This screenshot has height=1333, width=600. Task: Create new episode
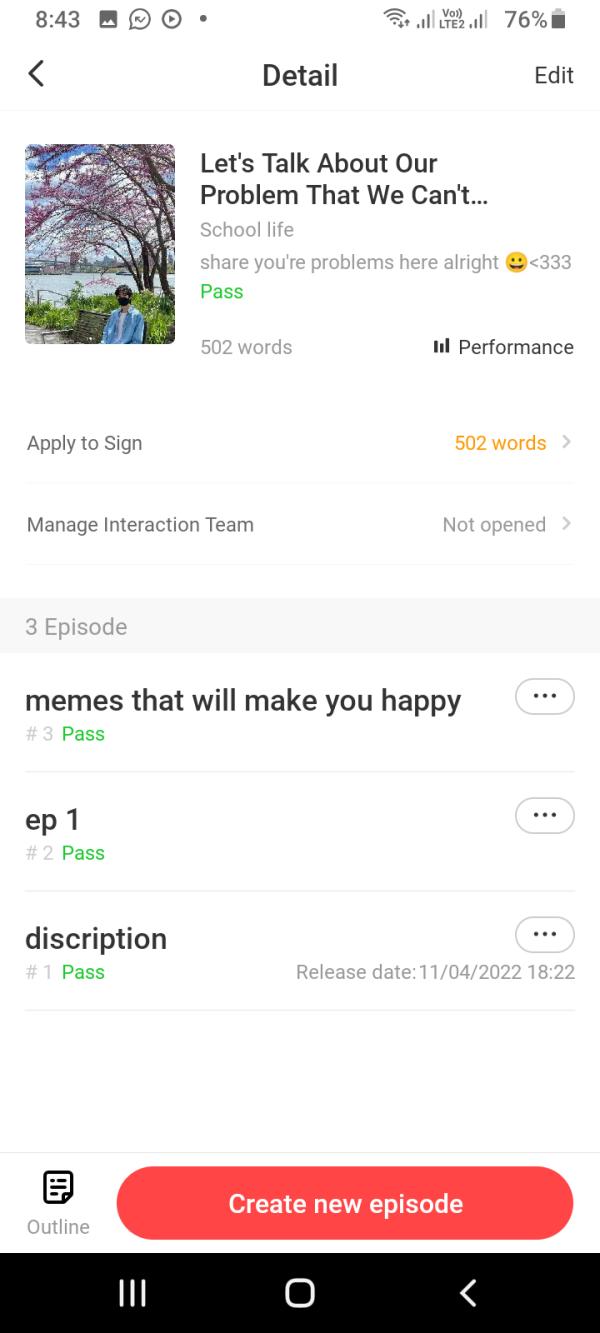[x=345, y=1203]
